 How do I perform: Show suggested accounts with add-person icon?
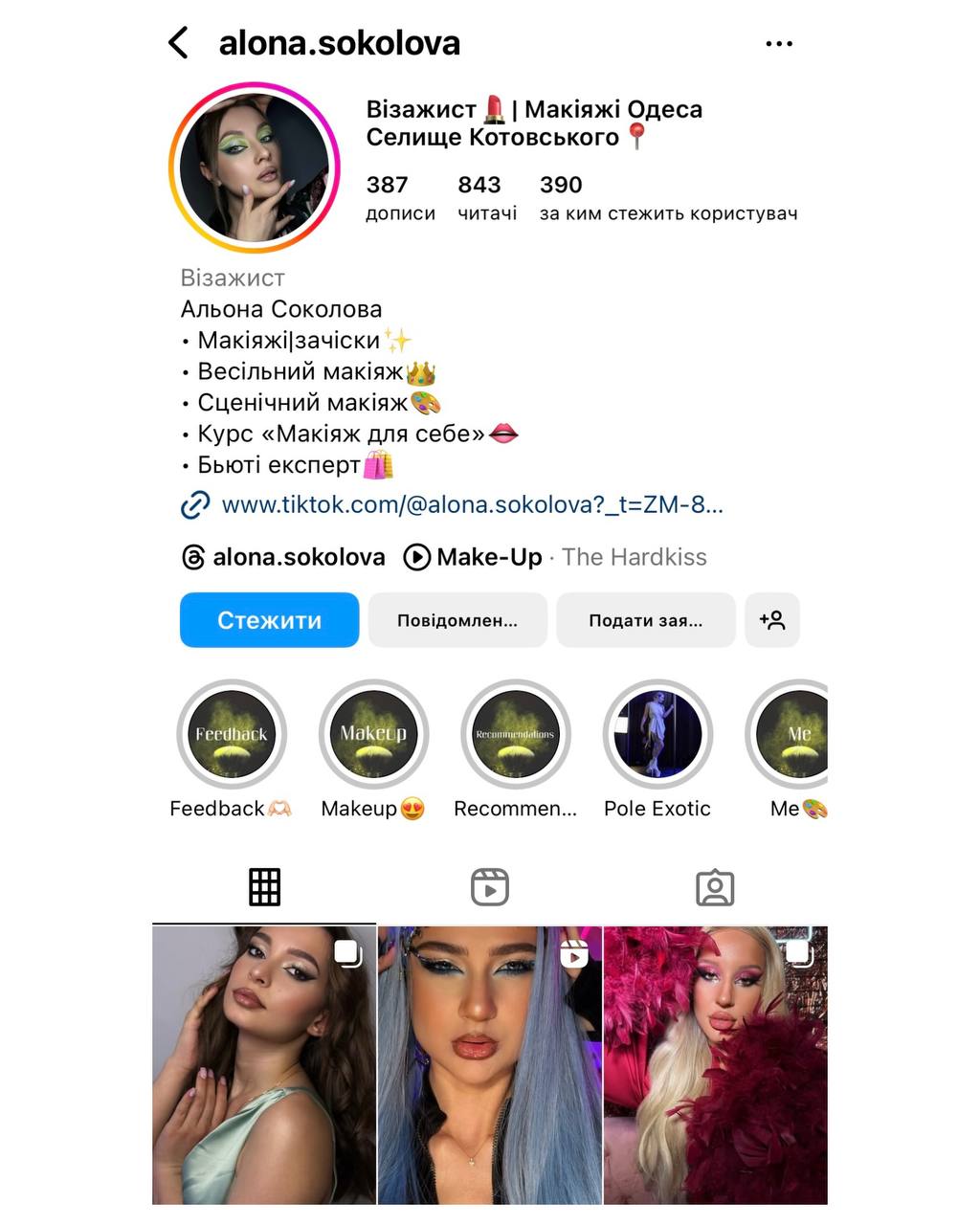772,620
